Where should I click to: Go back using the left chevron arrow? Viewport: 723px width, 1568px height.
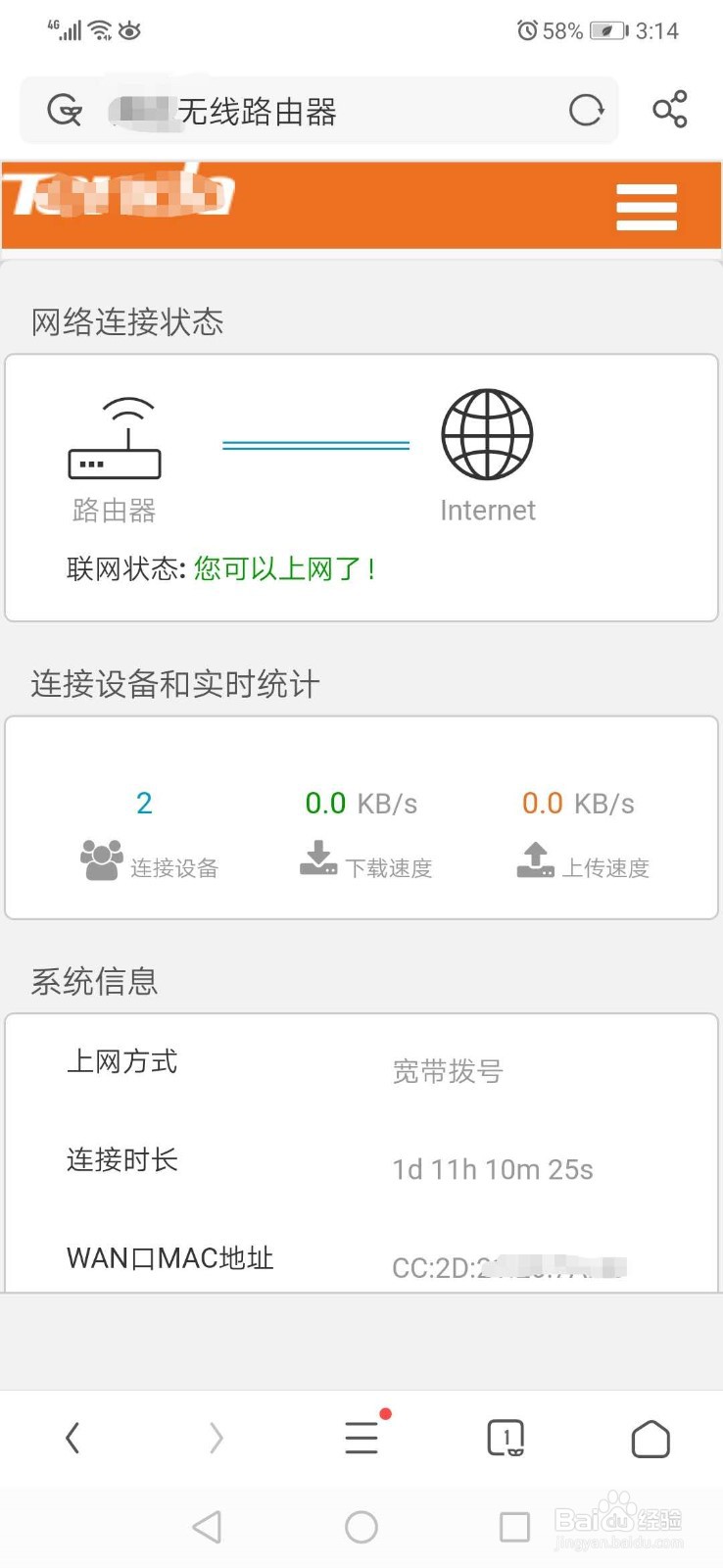pos(72,1438)
